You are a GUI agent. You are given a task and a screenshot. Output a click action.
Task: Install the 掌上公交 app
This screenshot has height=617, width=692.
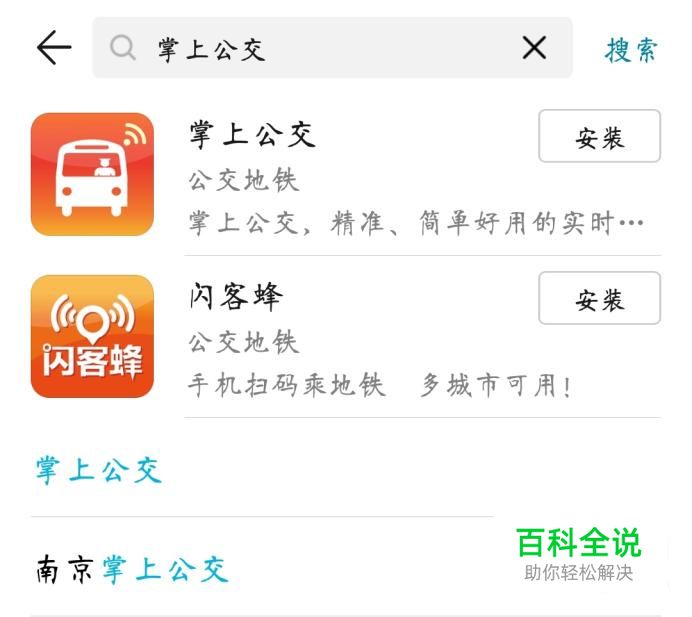point(599,137)
